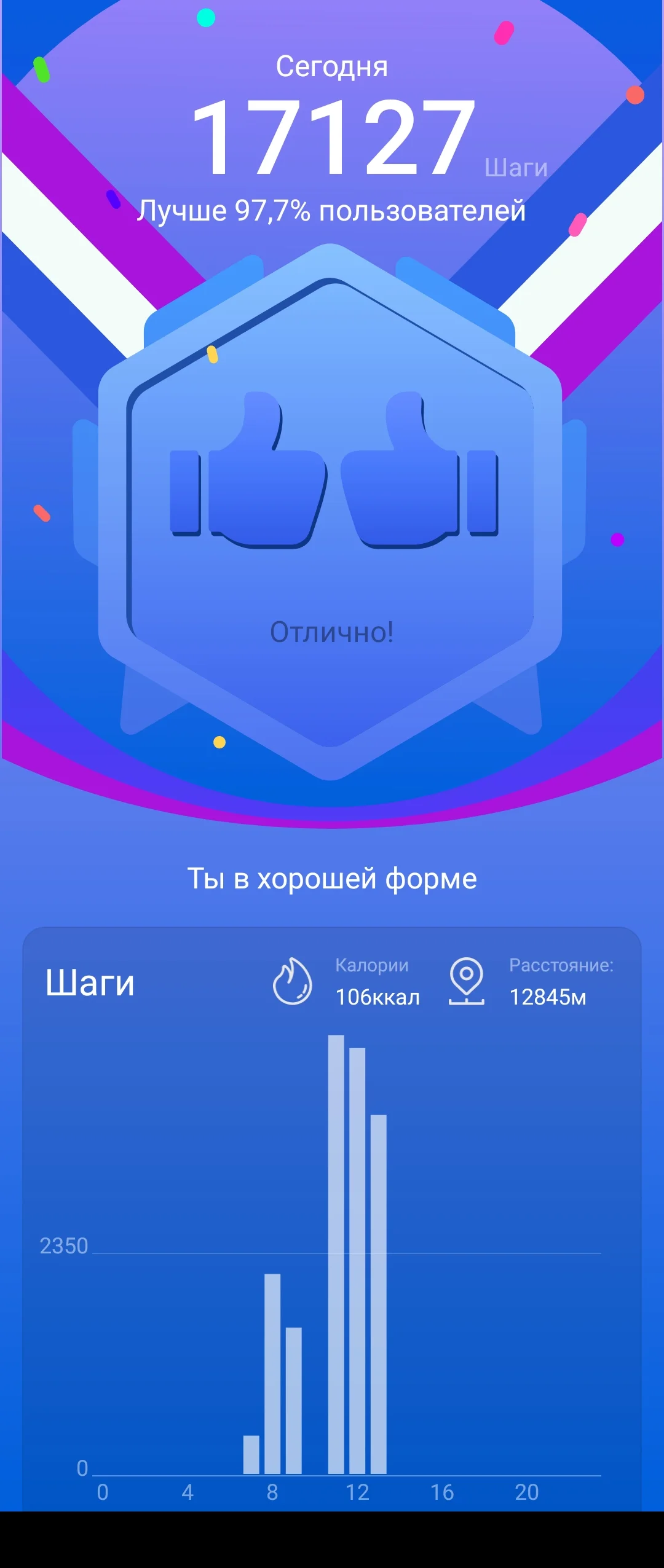
Task: Tap the step count 17127
Action: [332, 132]
